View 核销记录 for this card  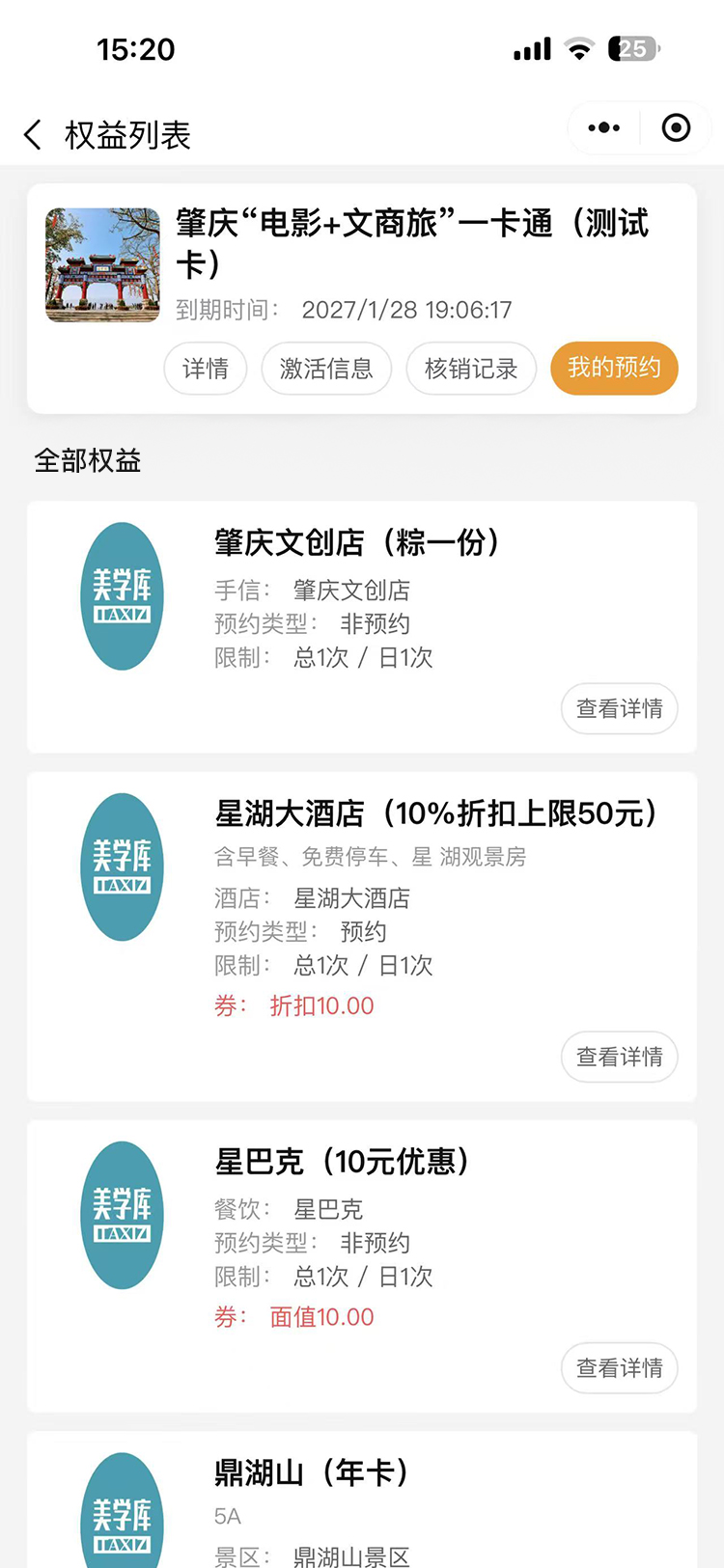(x=471, y=369)
